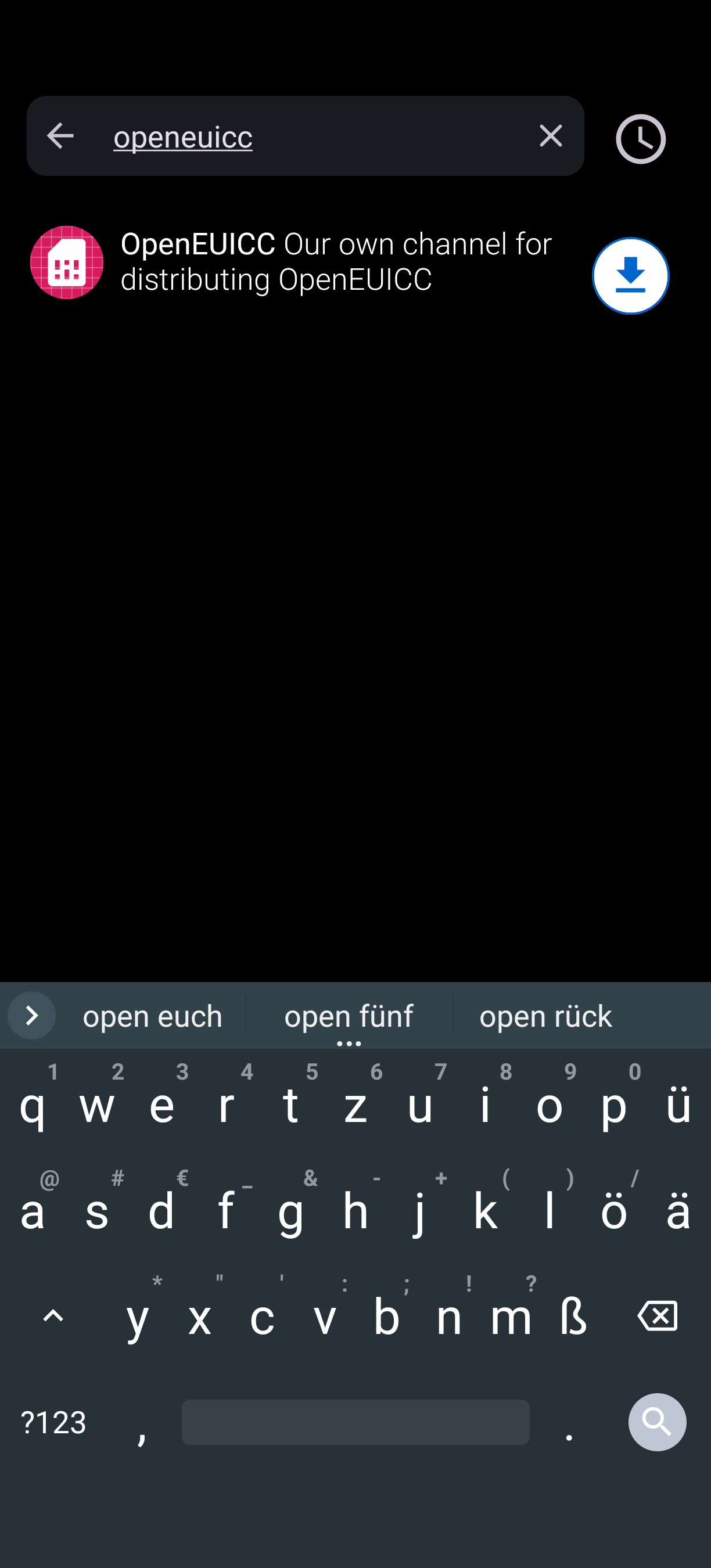The height and width of the screenshot is (1568, 711).
Task: Submit the search with the keyboard search key
Action: (x=657, y=1422)
